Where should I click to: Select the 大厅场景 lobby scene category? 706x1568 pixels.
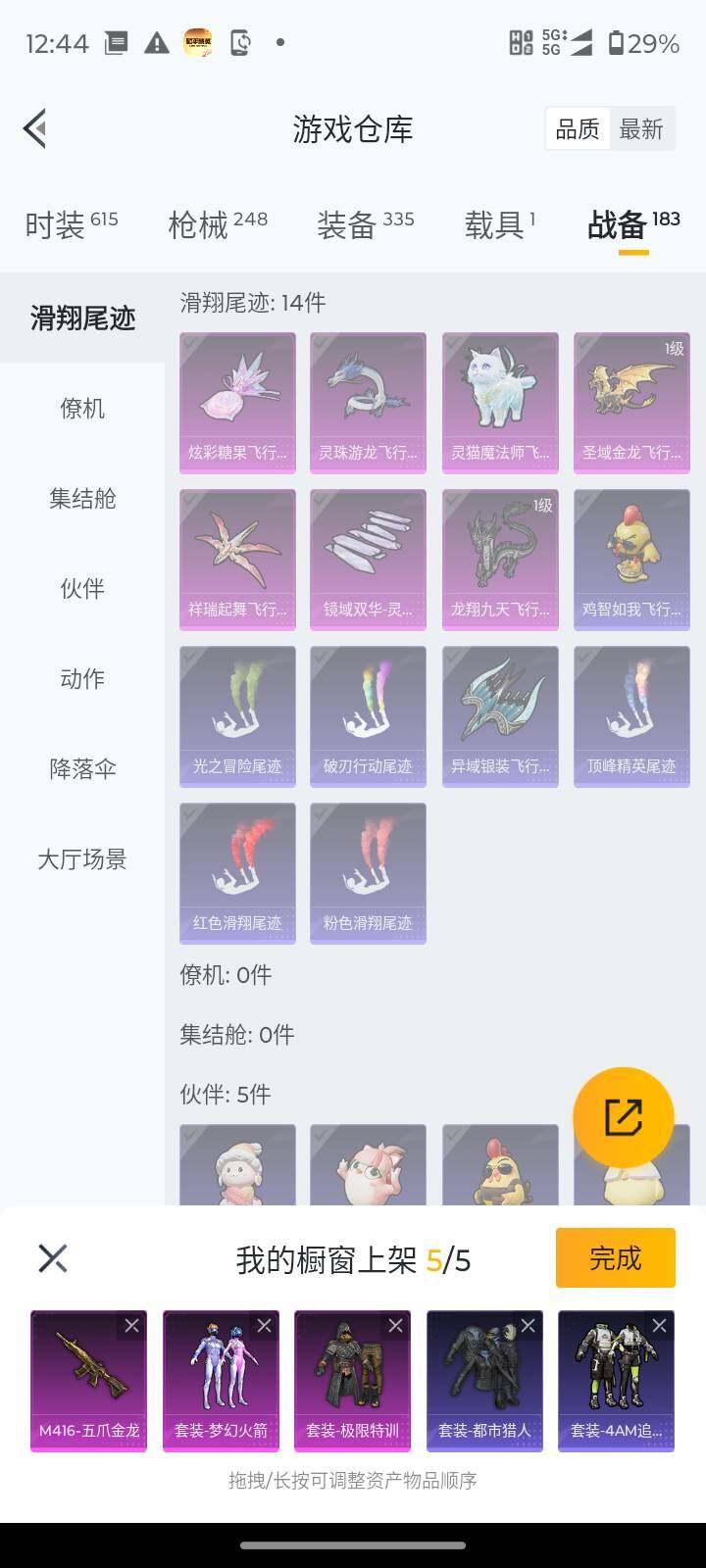click(81, 859)
